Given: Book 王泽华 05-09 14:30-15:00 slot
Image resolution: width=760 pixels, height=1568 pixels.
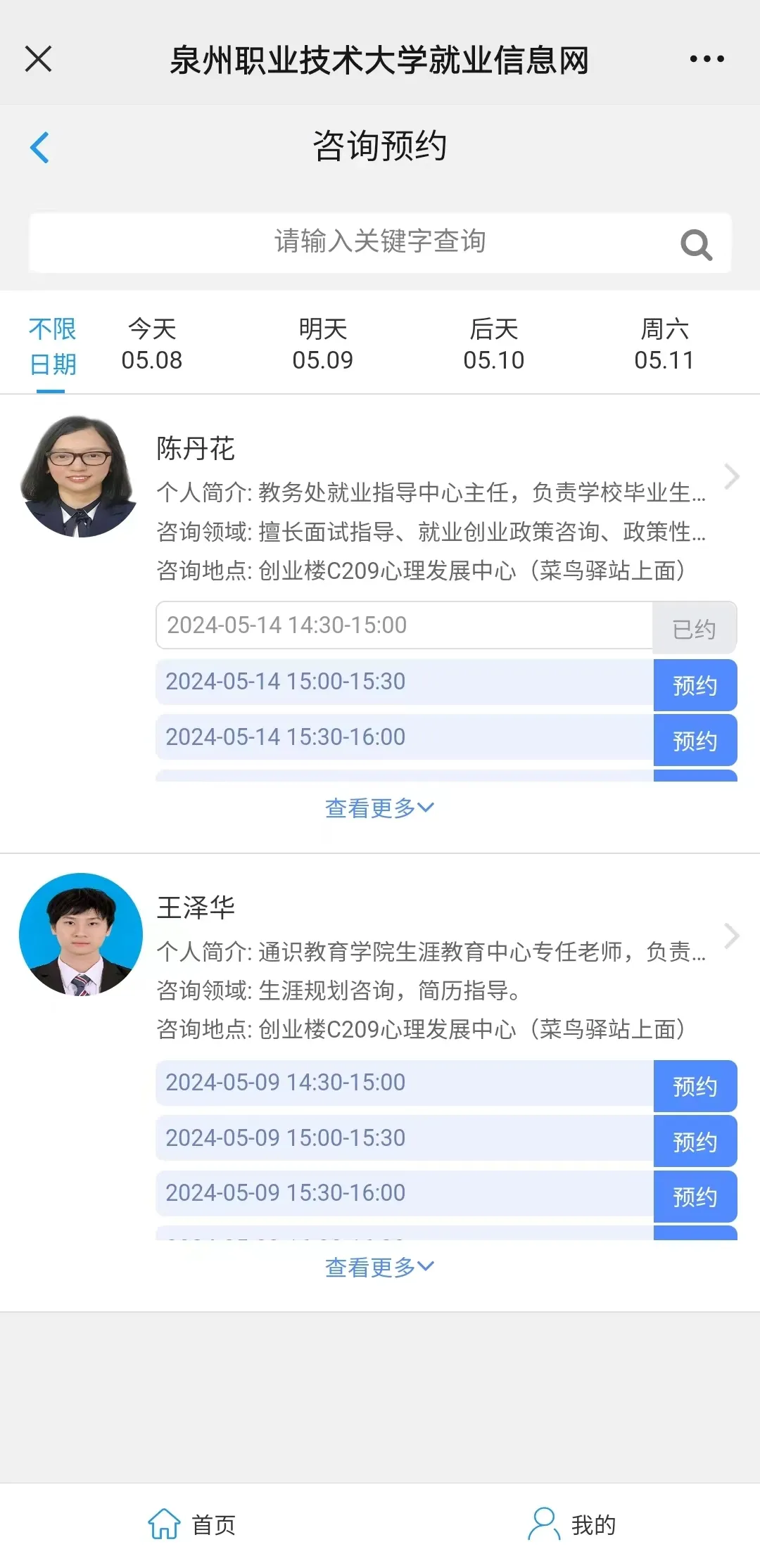Looking at the screenshot, I should coord(695,1085).
